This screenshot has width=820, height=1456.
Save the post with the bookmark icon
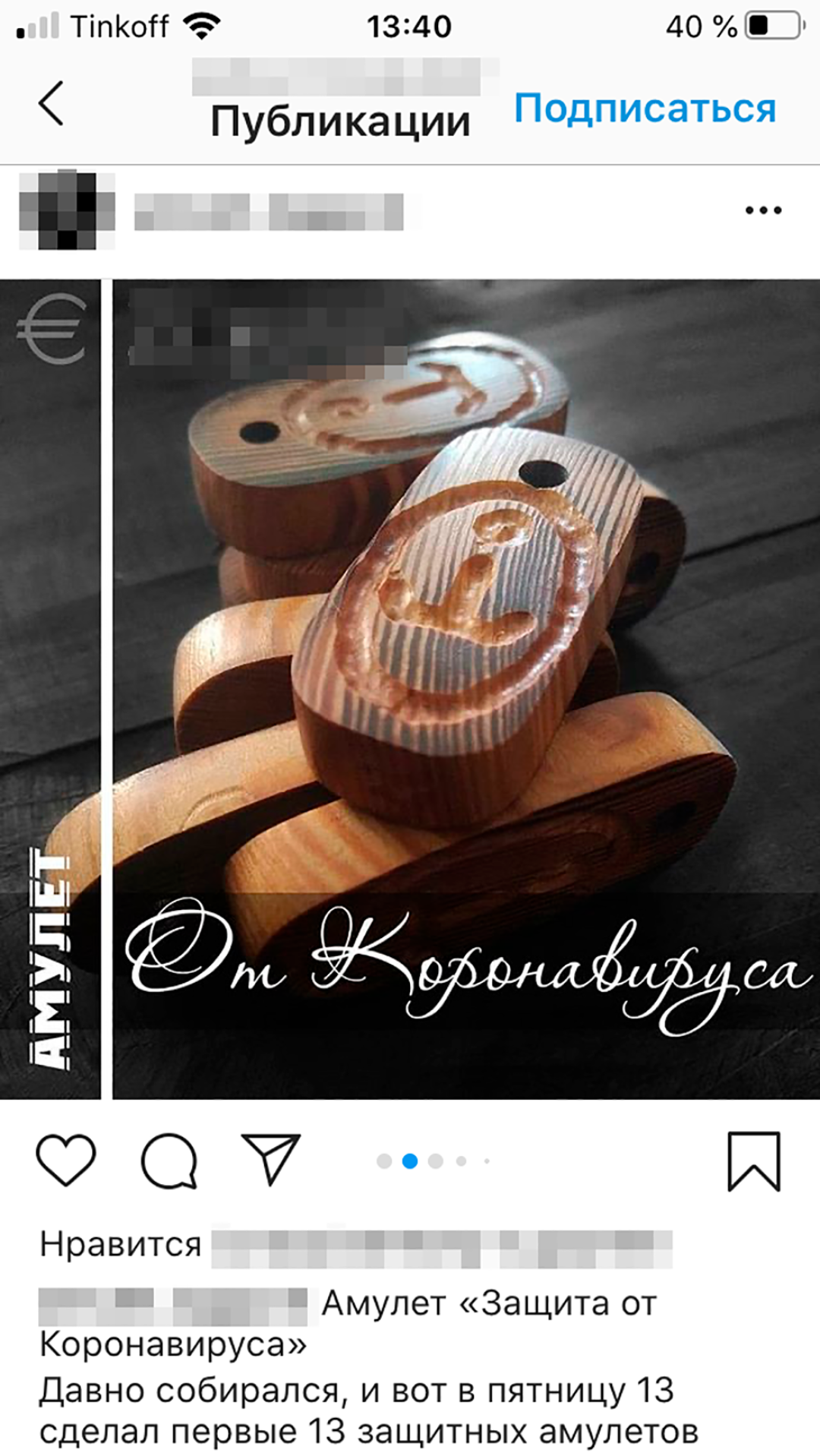click(753, 1161)
